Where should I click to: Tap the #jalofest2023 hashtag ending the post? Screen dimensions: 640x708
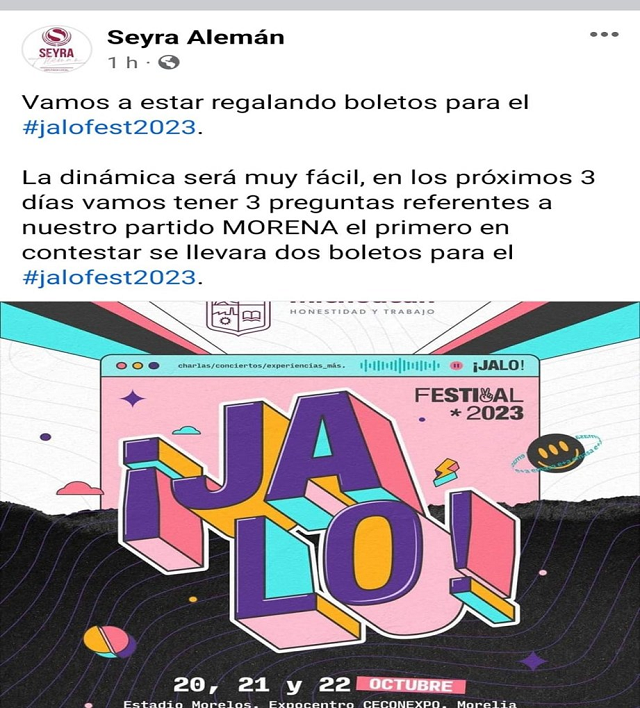(109, 277)
